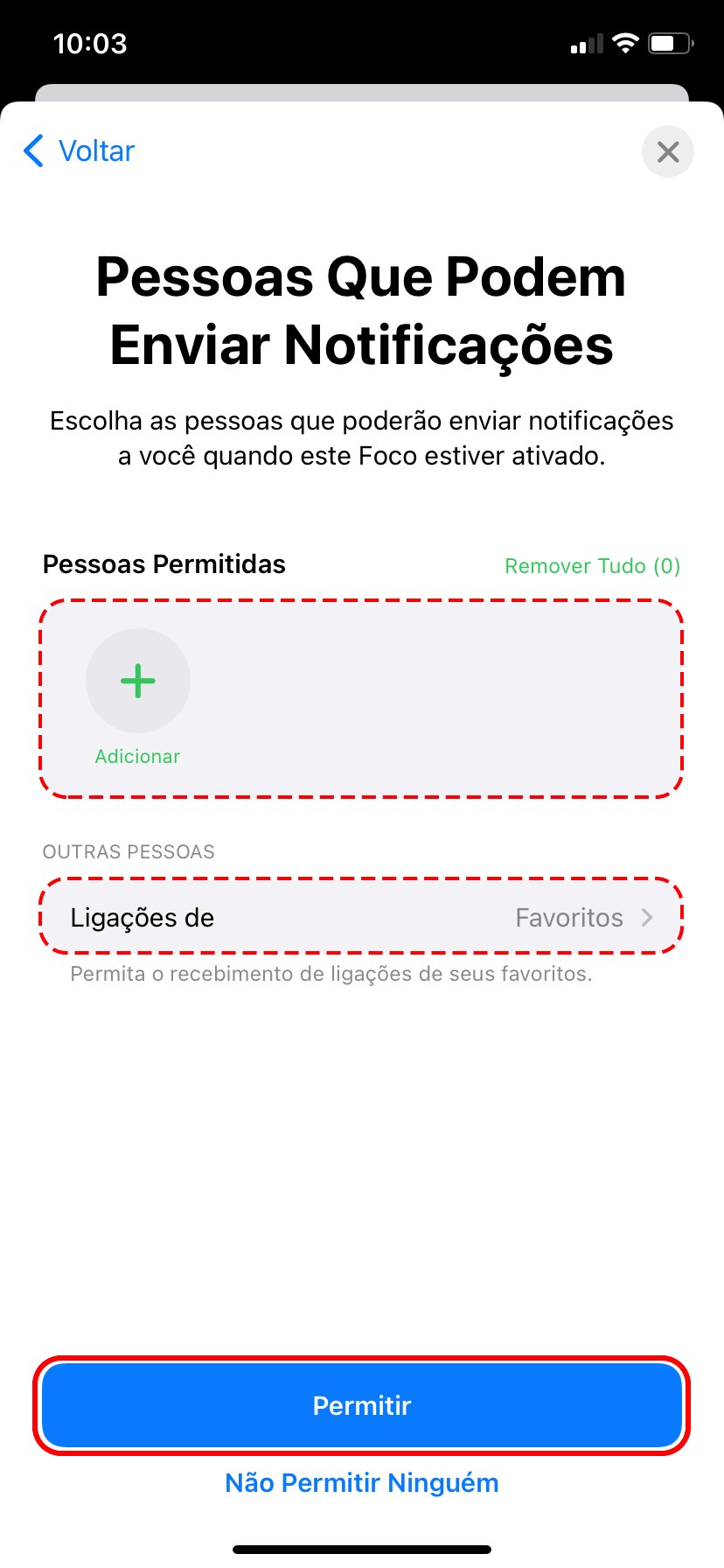The image size is (724, 1568).
Task: Open the Ligações de Favoritos setting
Action: click(x=361, y=918)
